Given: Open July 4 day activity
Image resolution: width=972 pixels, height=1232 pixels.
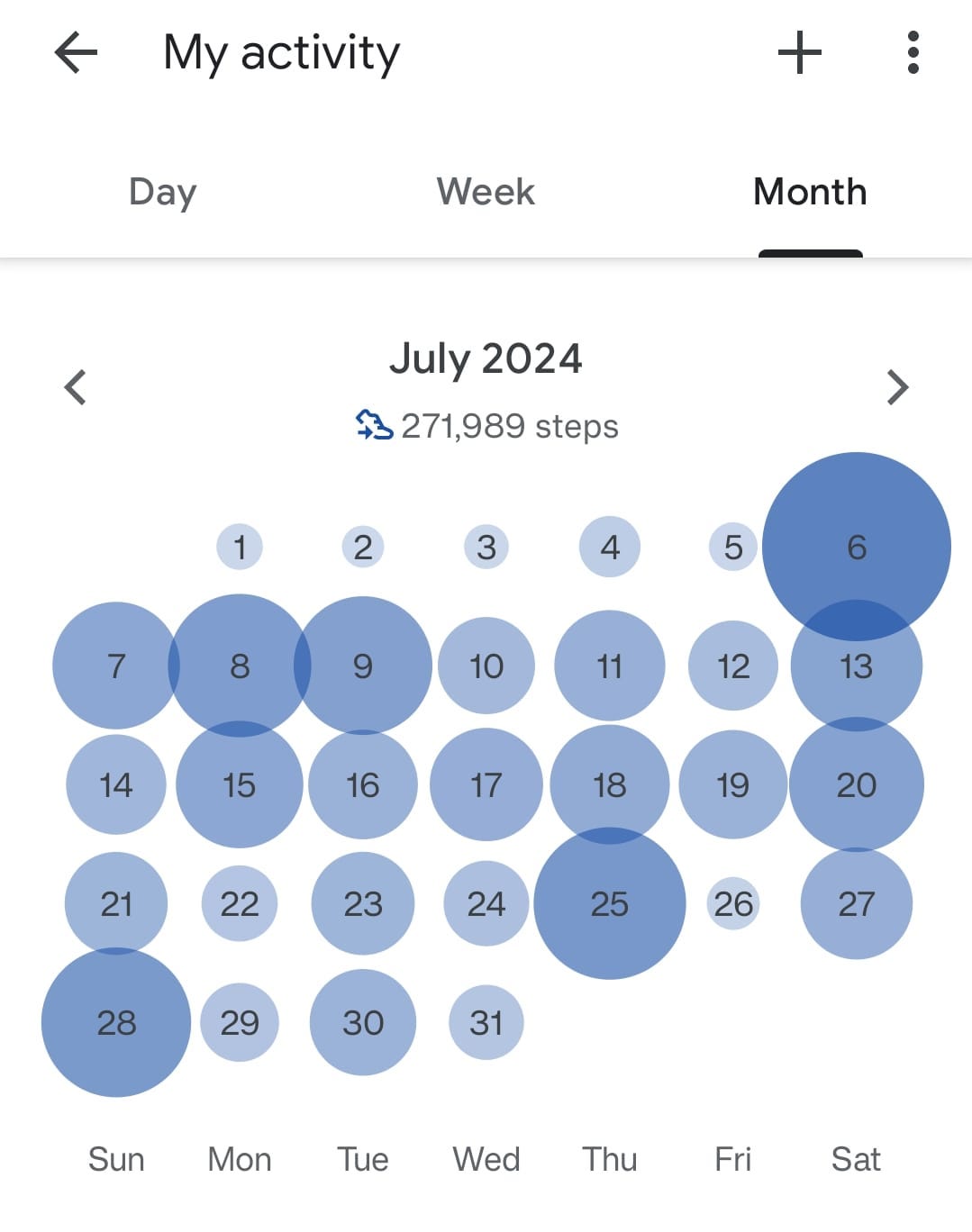Looking at the screenshot, I should pyautogui.click(x=610, y=547).
